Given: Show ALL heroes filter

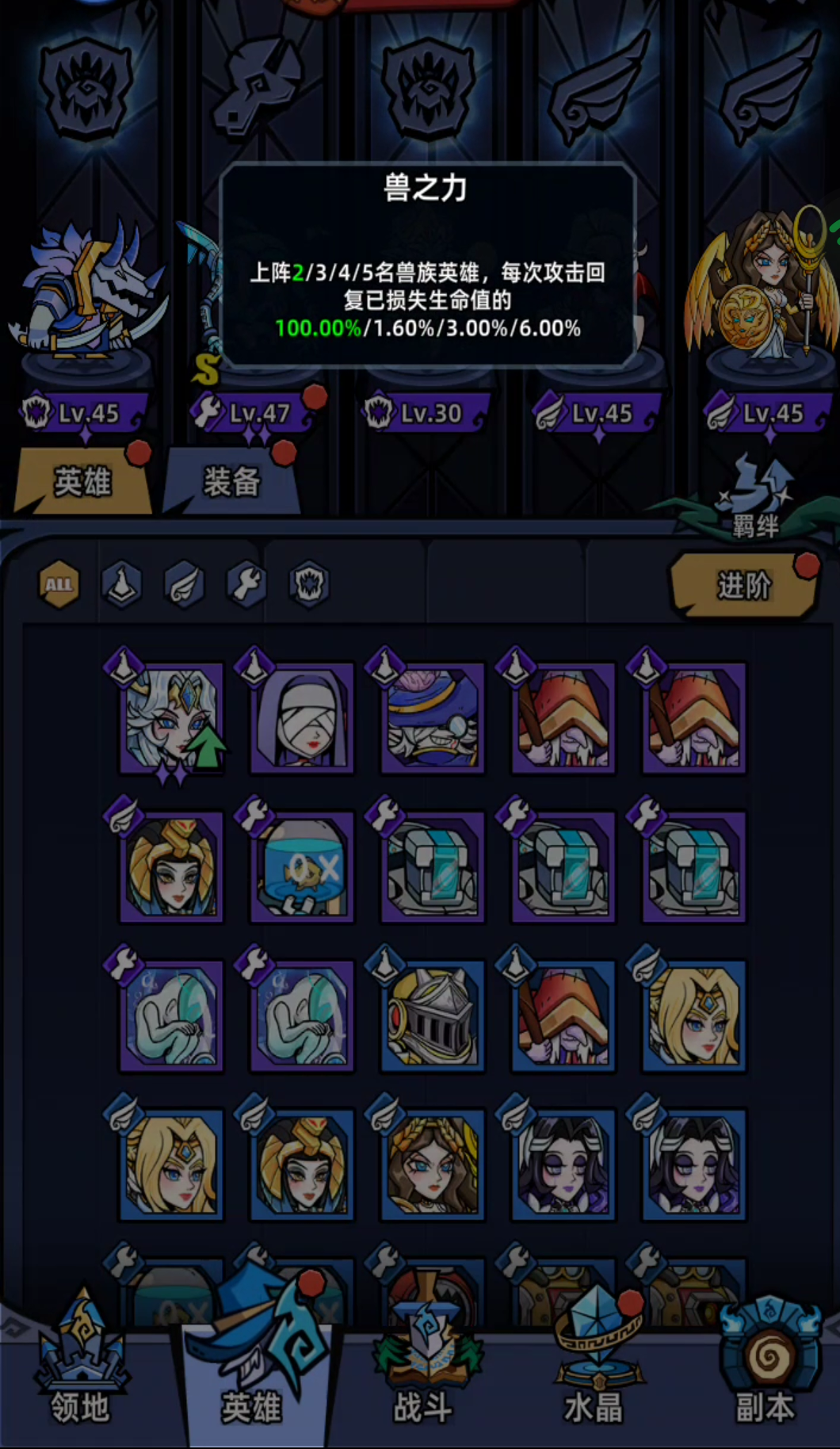Looking at the screenshot, I should (59, 585).
